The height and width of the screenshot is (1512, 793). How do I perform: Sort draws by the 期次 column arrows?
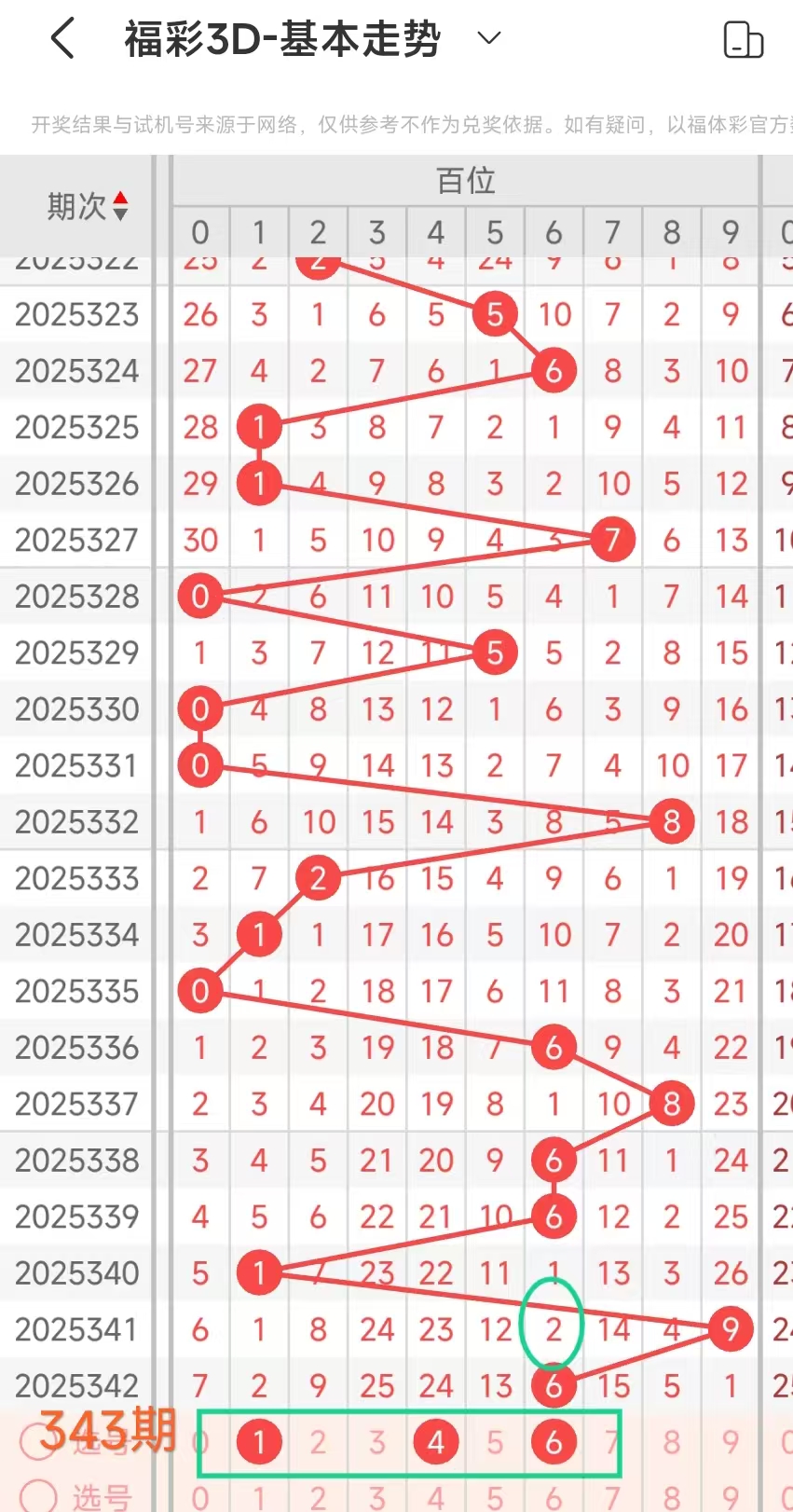tap(120, 205)
